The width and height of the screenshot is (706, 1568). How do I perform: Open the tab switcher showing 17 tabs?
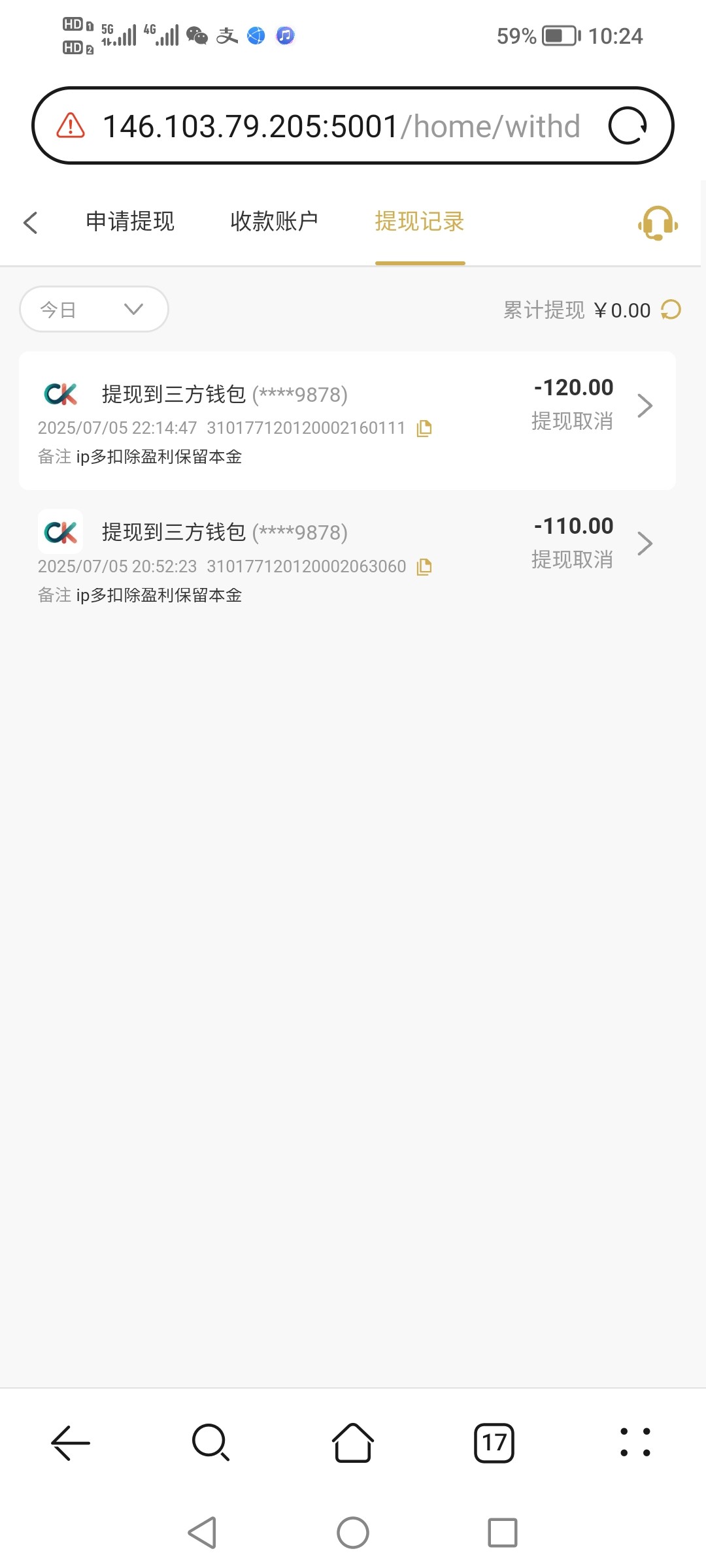click(x=494, y=1443)
